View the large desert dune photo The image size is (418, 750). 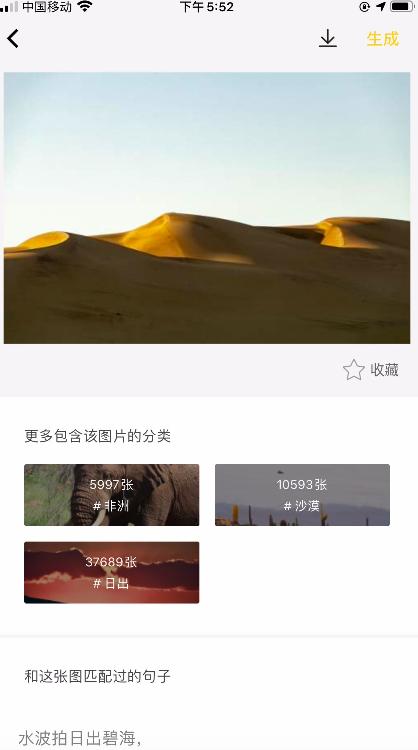click(207, 208)
